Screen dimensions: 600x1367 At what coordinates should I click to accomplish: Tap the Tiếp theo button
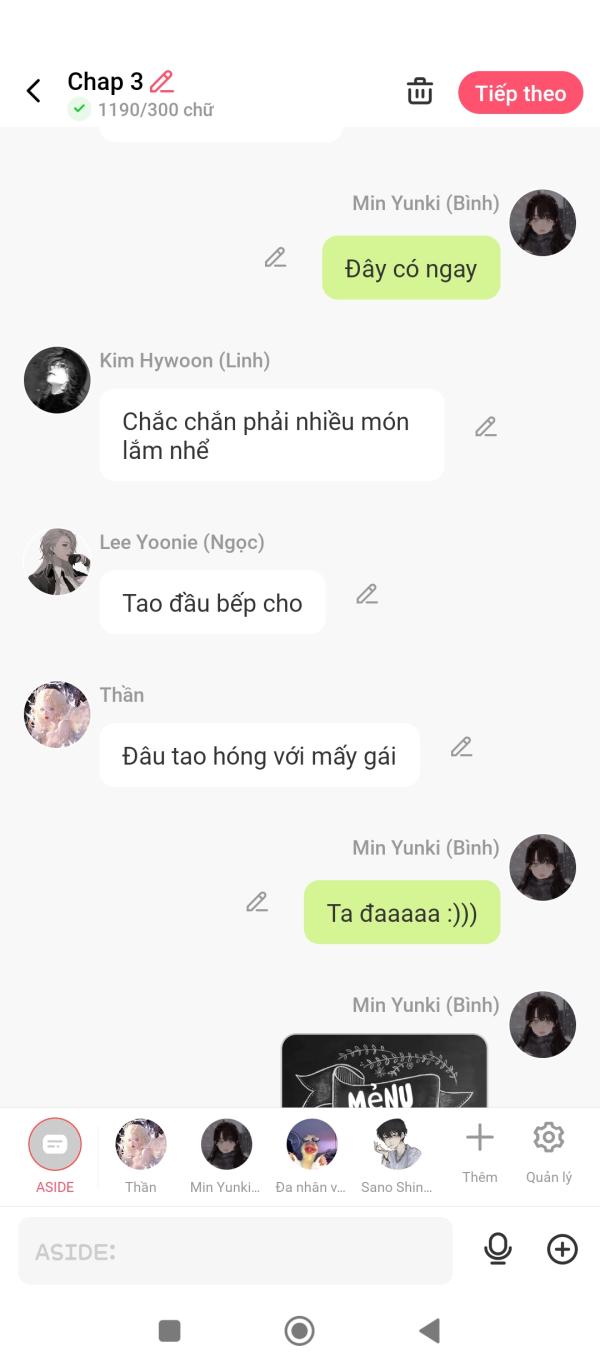[x=520, y=93]
